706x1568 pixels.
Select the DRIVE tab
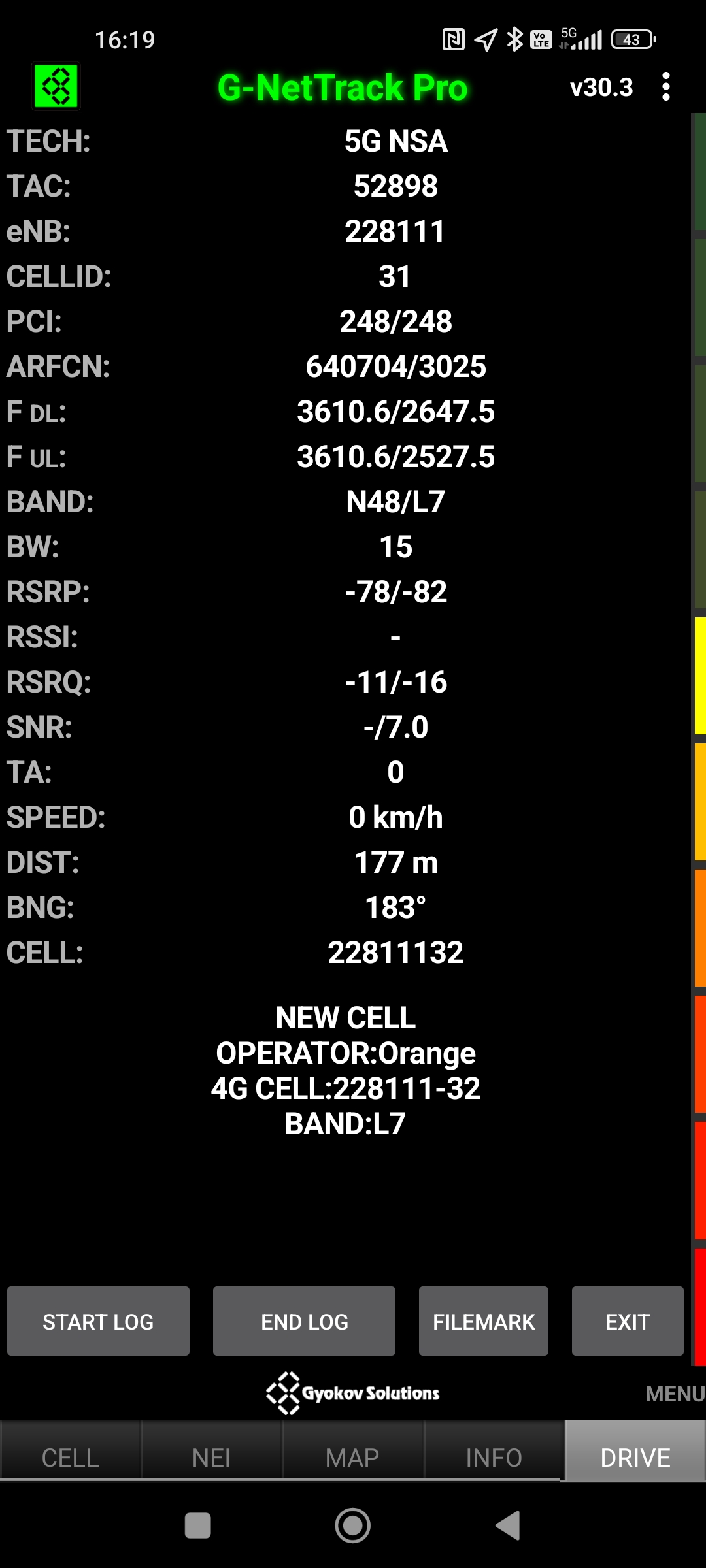635,1457
